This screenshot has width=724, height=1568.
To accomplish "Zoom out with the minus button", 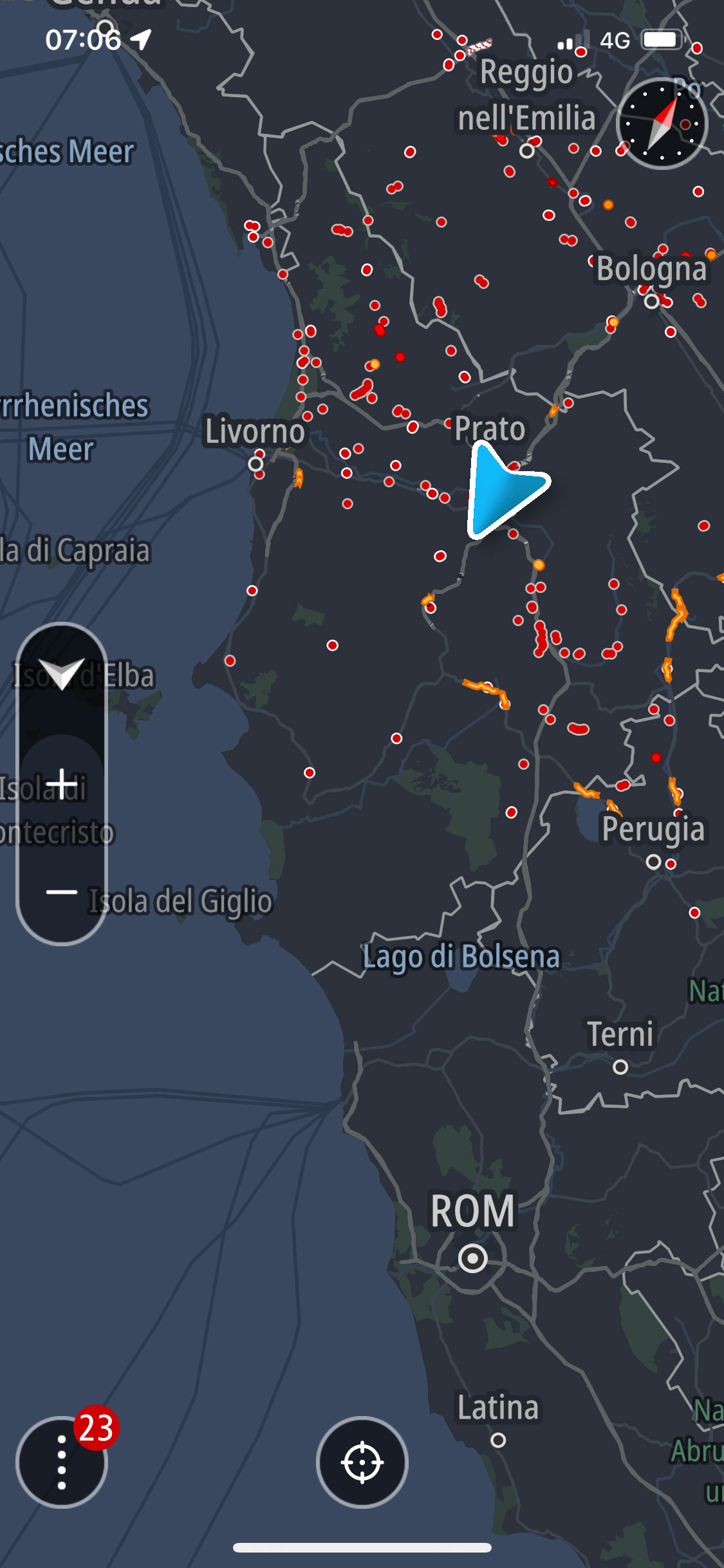I will 62,891.
